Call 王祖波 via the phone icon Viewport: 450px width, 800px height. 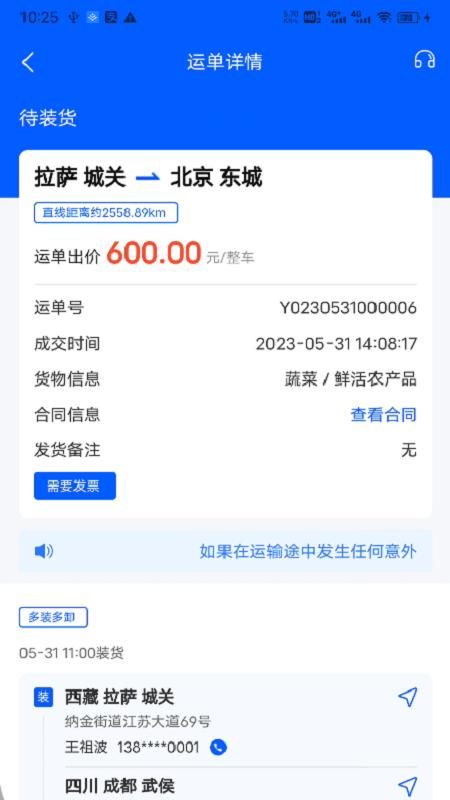coord(218,747)
